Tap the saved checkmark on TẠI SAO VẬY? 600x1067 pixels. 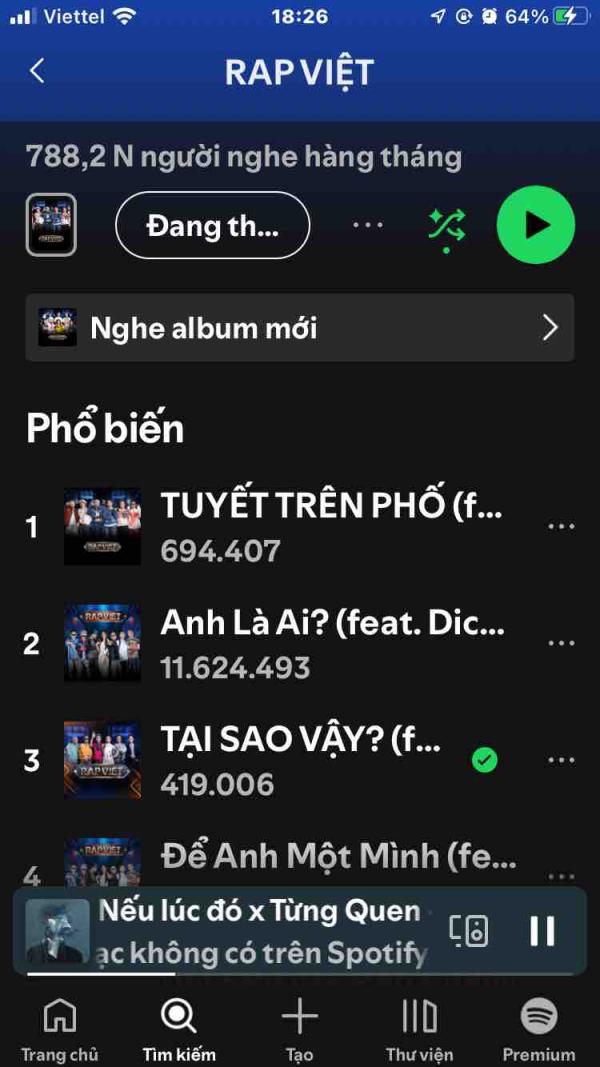484,761
